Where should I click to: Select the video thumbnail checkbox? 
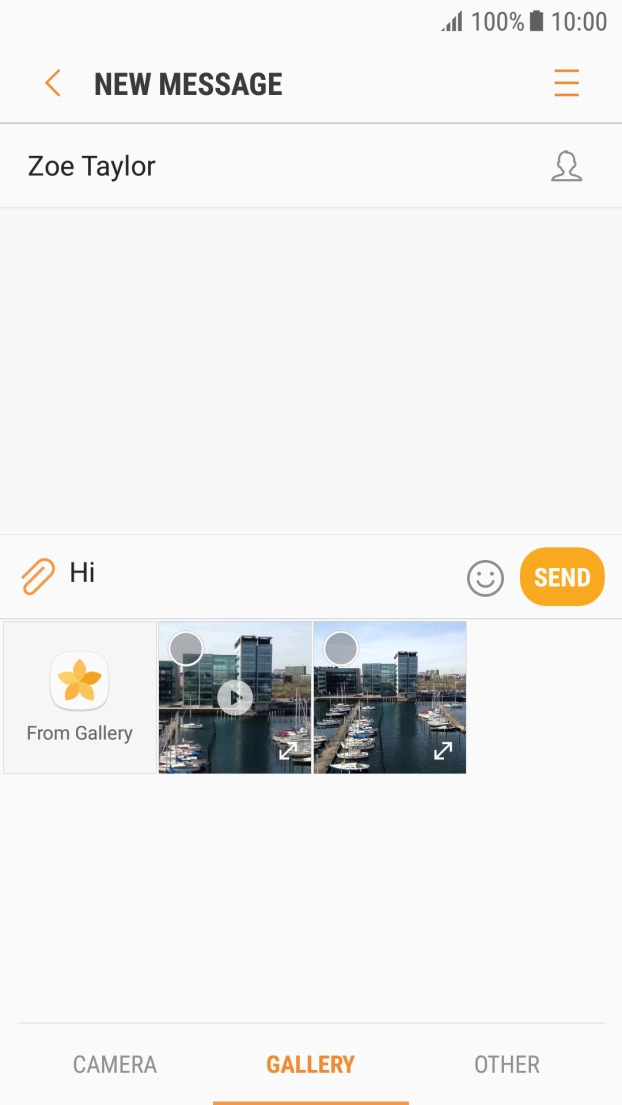coord(186,648)
